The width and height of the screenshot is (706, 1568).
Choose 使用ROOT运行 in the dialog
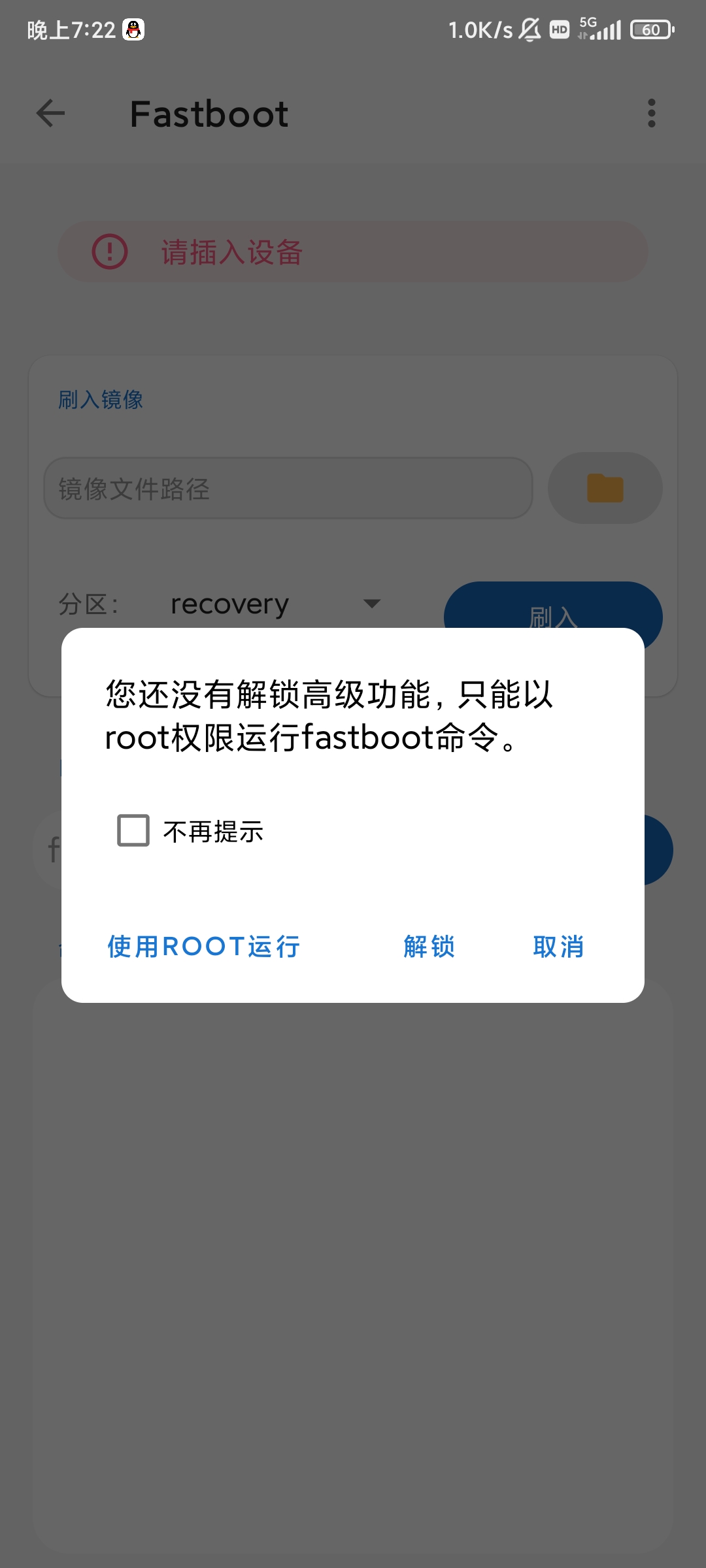[204, 947]
